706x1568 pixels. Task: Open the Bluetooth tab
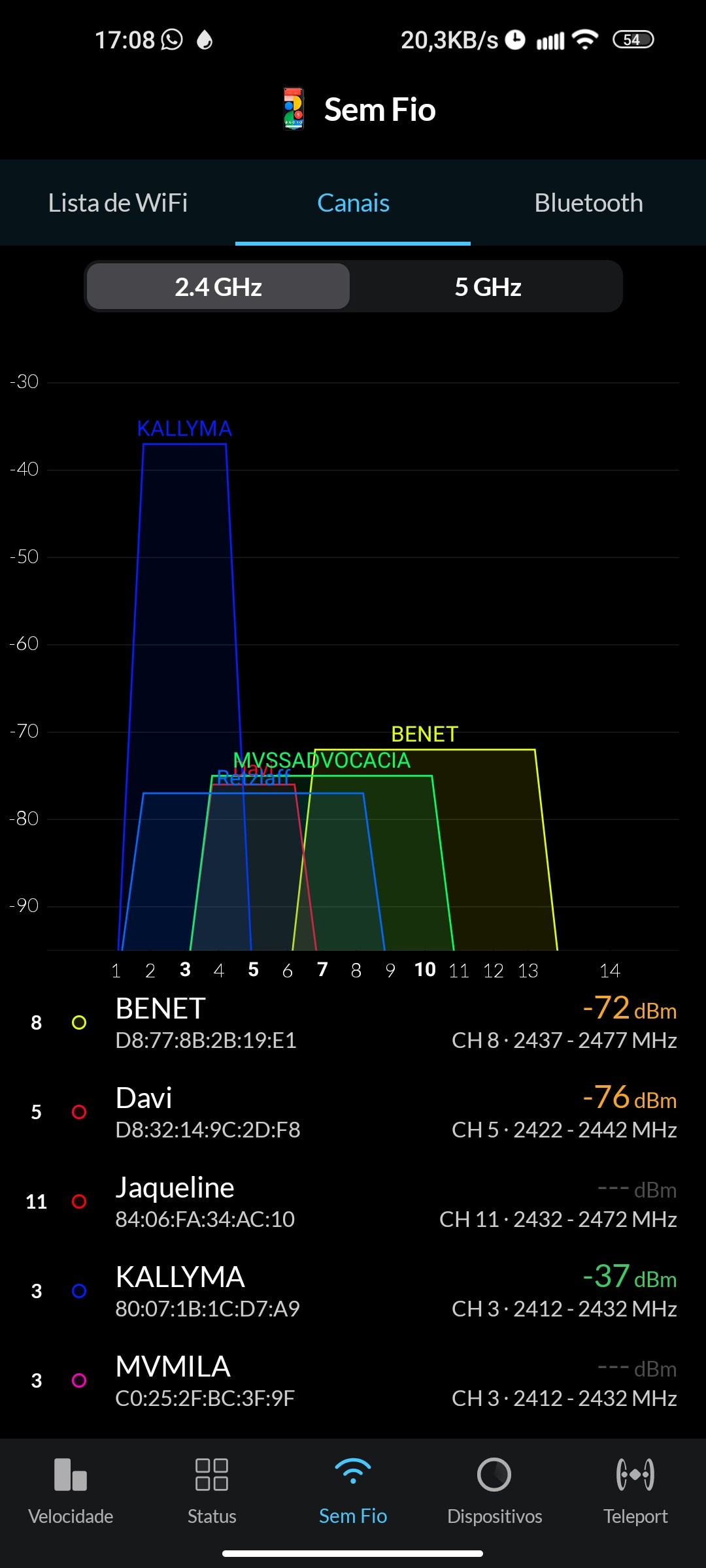click(588, 203)
